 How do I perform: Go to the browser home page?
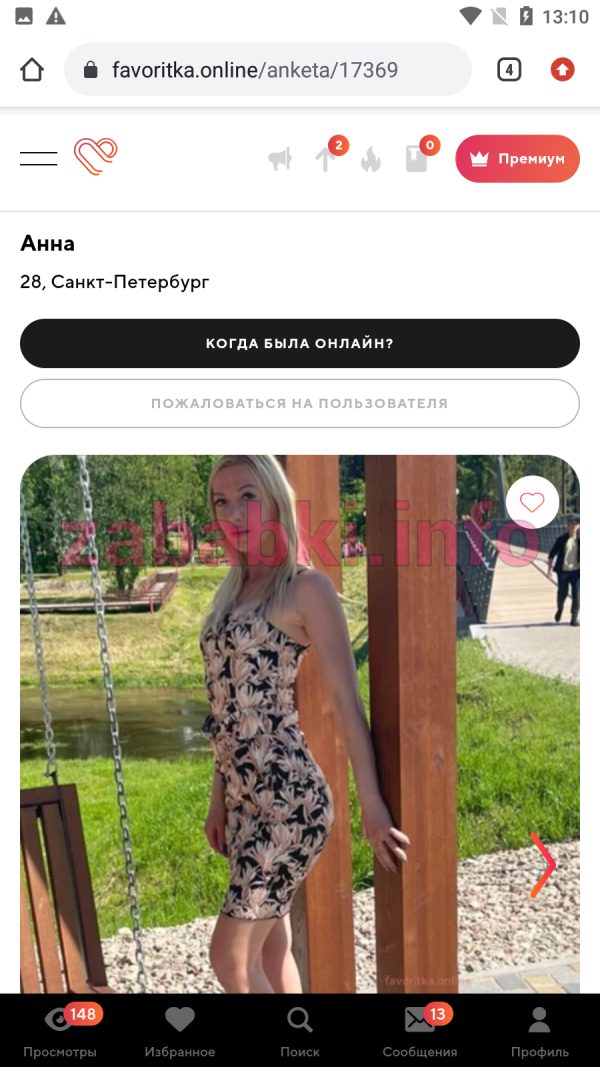(32, 69)
